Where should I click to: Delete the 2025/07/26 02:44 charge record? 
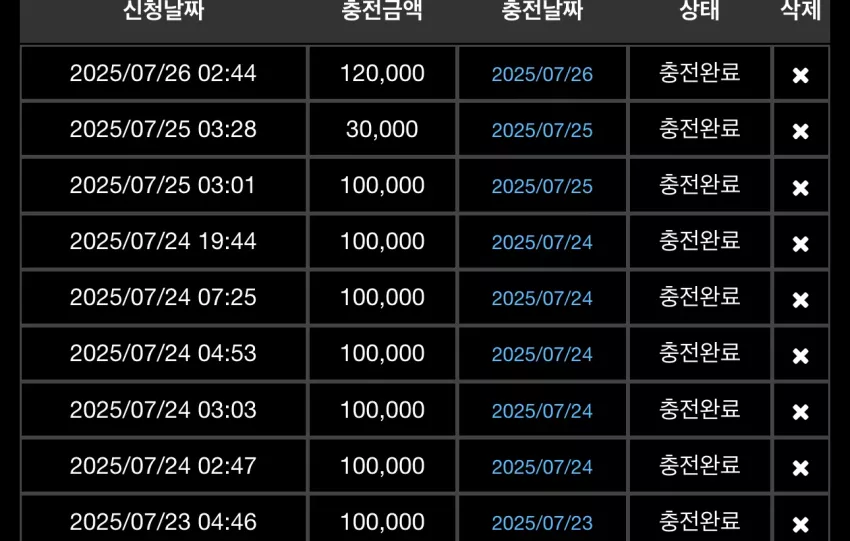[800, 75]
